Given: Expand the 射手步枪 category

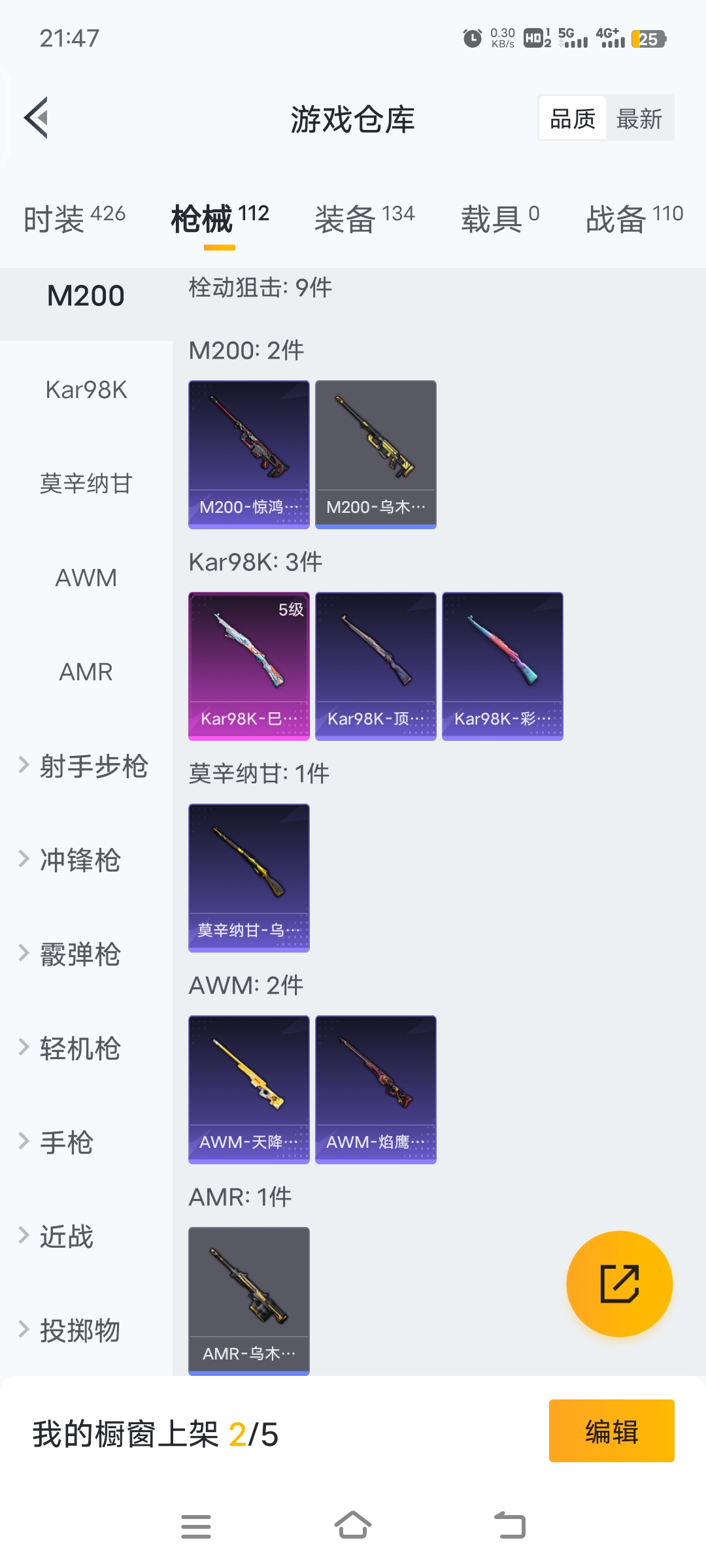Looking at the screenshot, I should [x=86, y=766].
